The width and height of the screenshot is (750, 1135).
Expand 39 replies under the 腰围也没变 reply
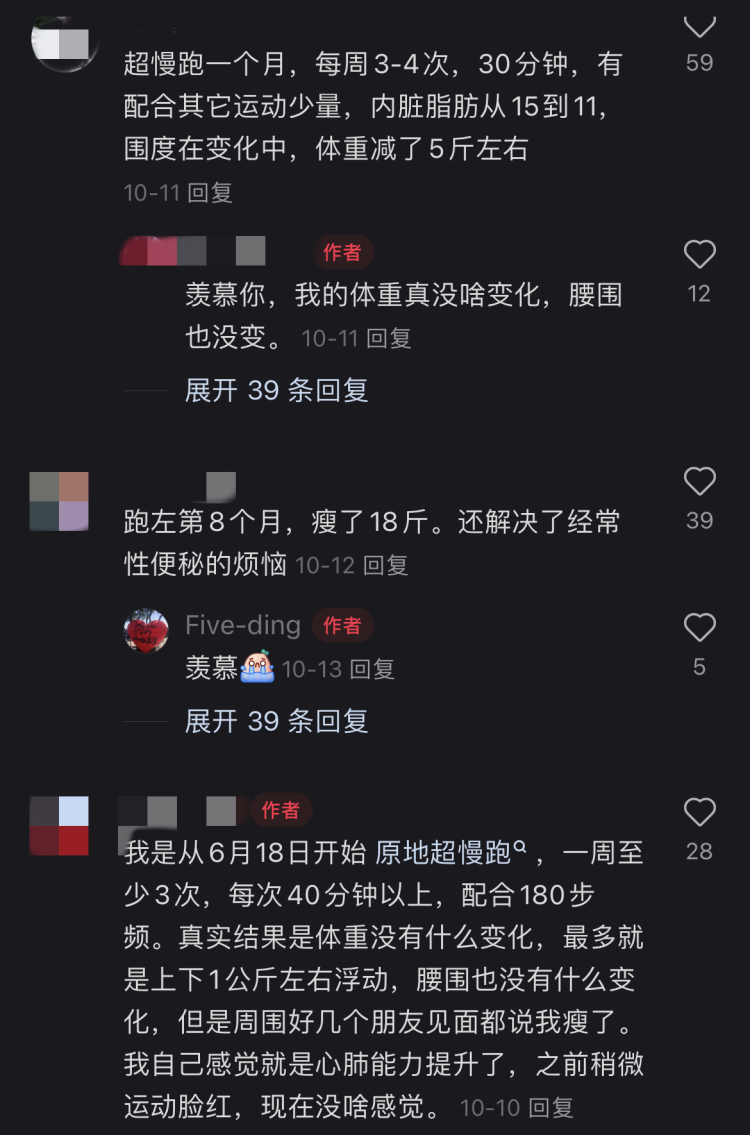click(x=276, y=390)
